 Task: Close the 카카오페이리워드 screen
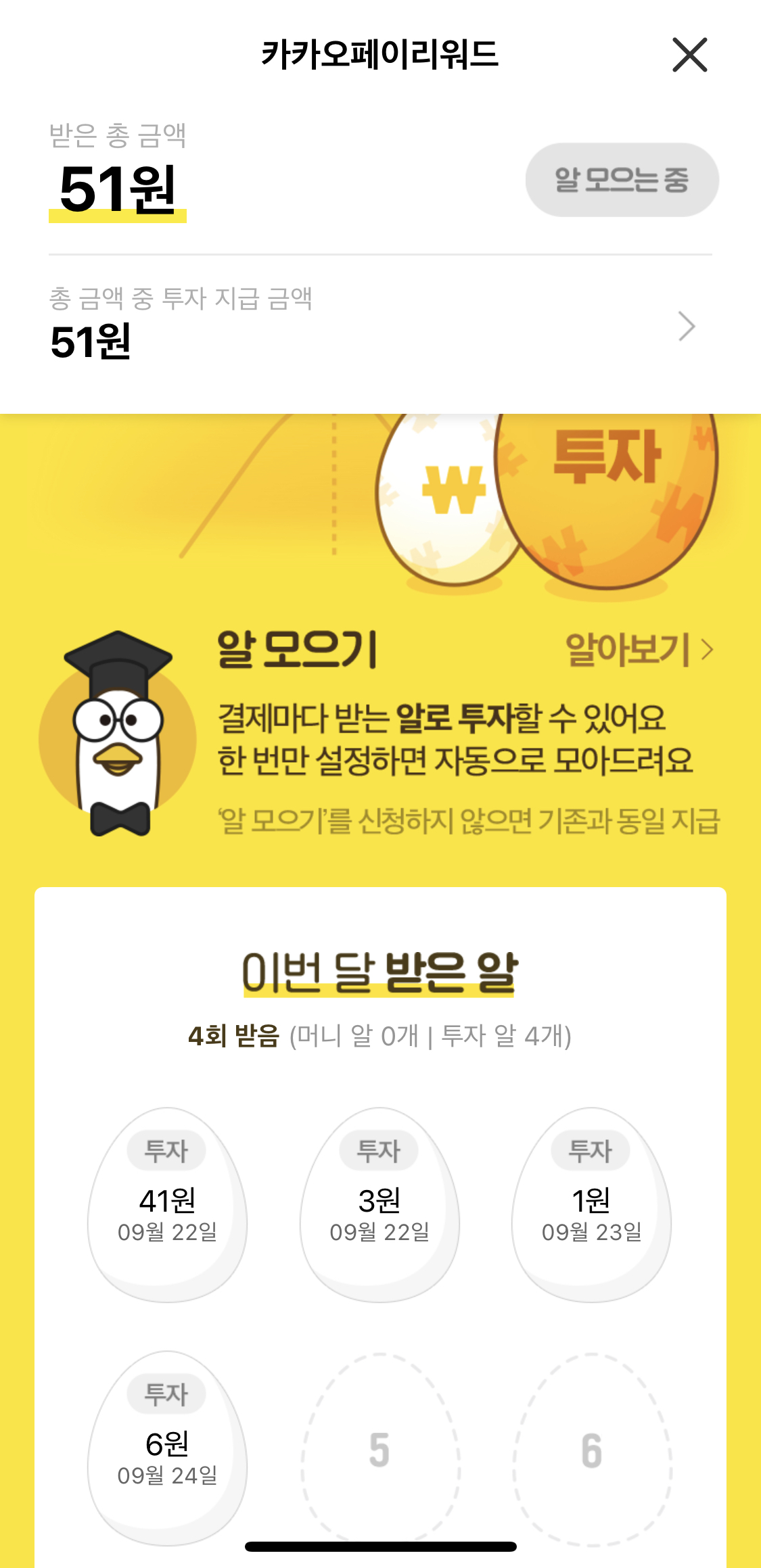pos(689,55)
